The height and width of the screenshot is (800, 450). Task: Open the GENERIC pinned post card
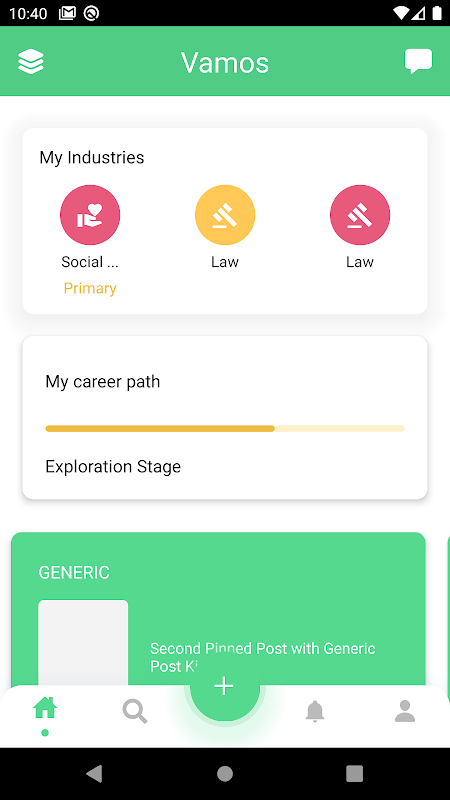click(218, 609)
